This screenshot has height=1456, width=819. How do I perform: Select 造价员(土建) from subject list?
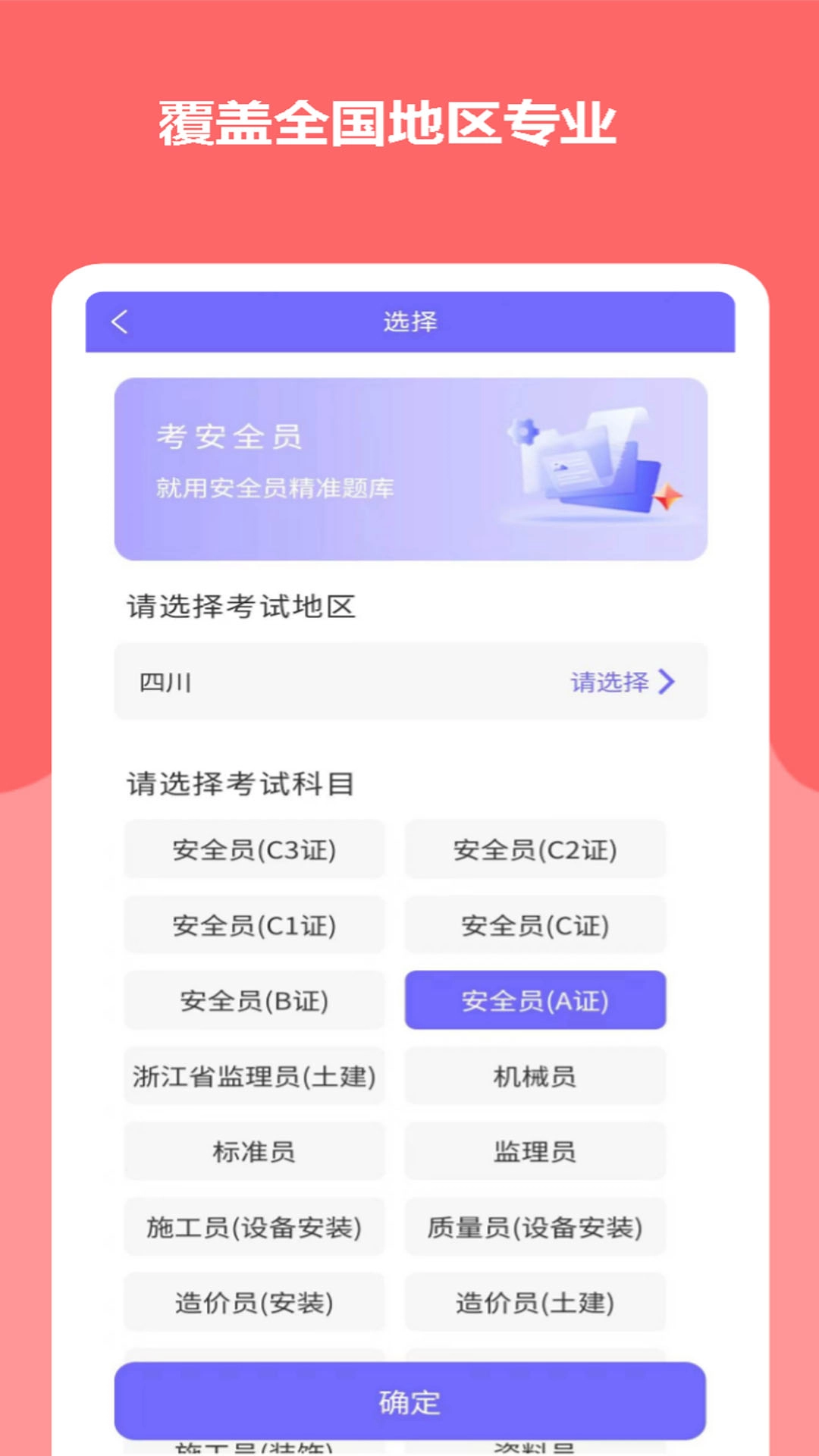[x=536, y=1304]
